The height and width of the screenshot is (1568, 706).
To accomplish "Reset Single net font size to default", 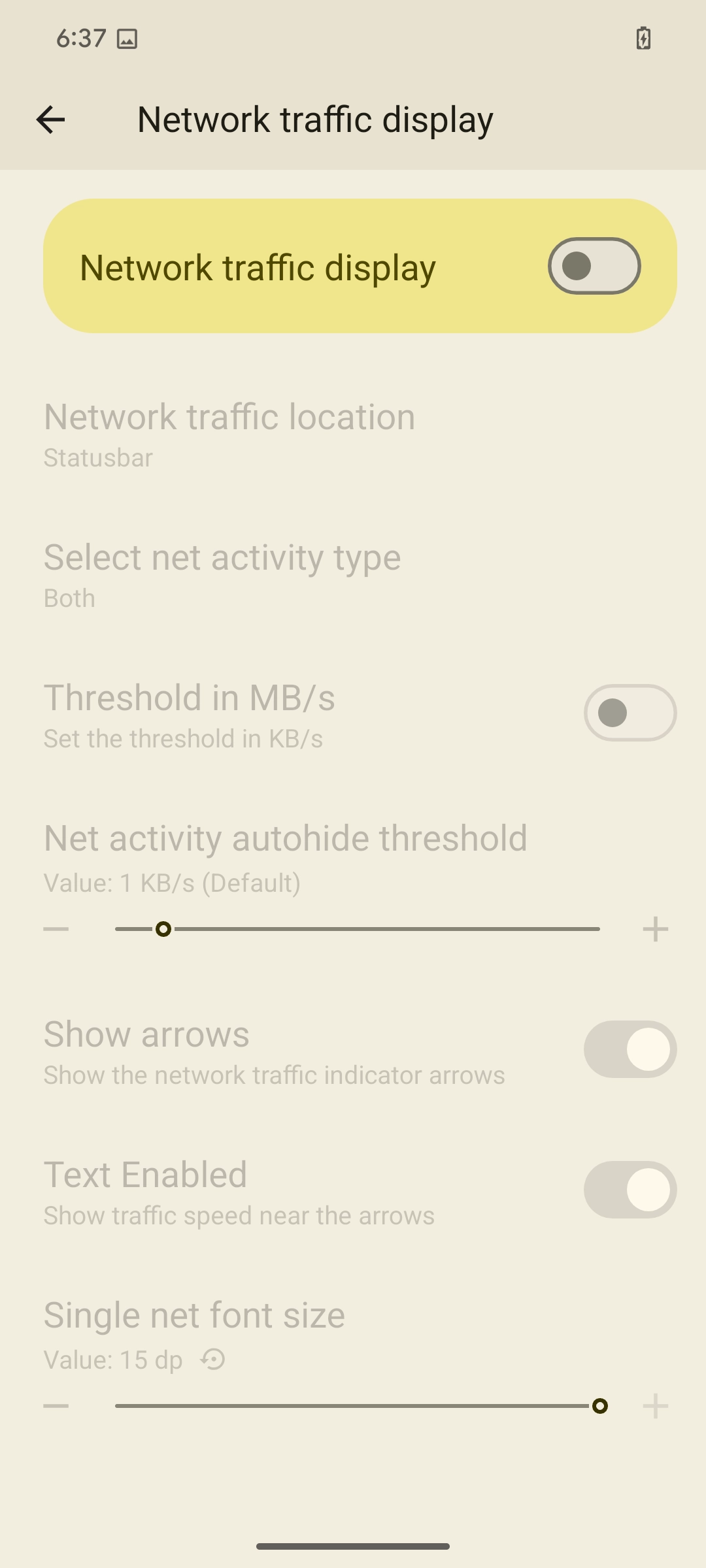I will 212,1360.
